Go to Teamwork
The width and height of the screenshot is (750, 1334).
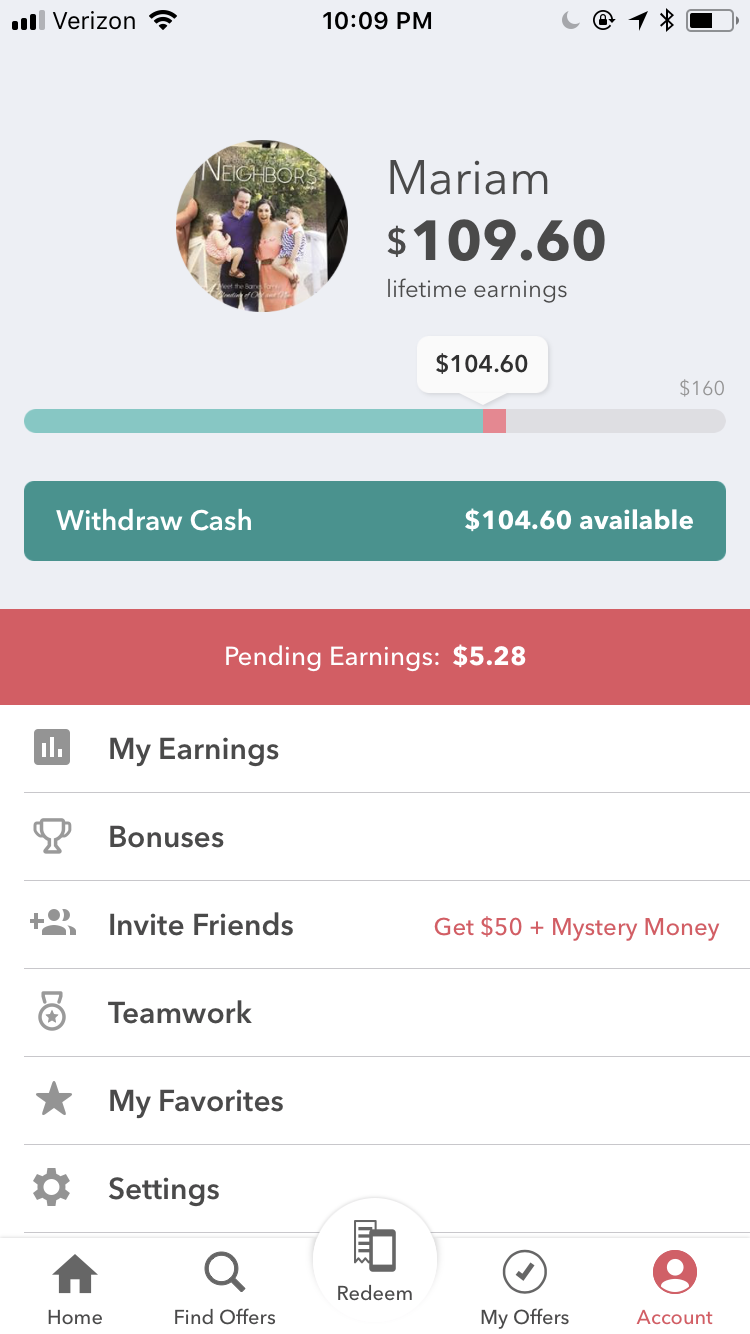(375, 1013)
